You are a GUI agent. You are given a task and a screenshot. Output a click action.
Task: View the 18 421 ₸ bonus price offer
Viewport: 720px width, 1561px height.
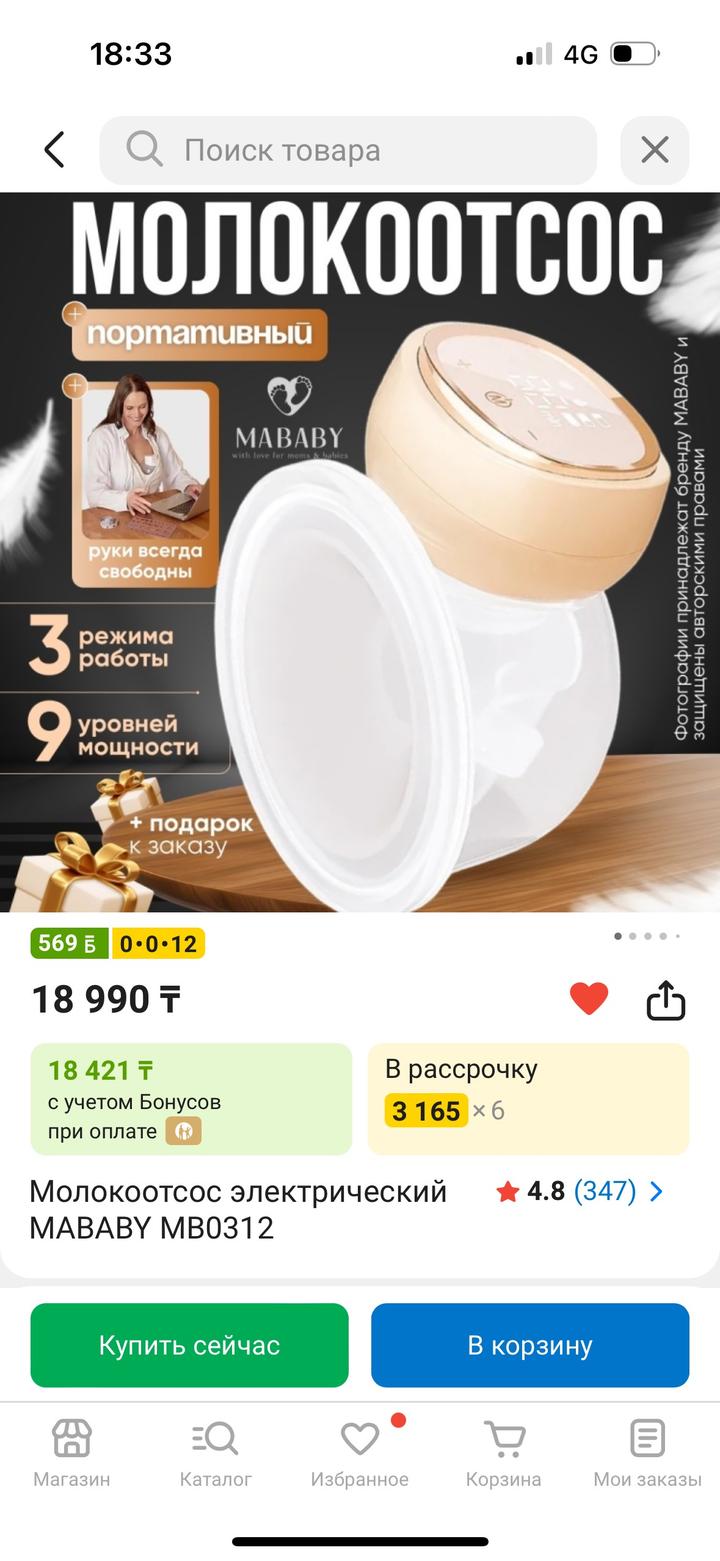pyautogui.click(x=191, y=1098)
